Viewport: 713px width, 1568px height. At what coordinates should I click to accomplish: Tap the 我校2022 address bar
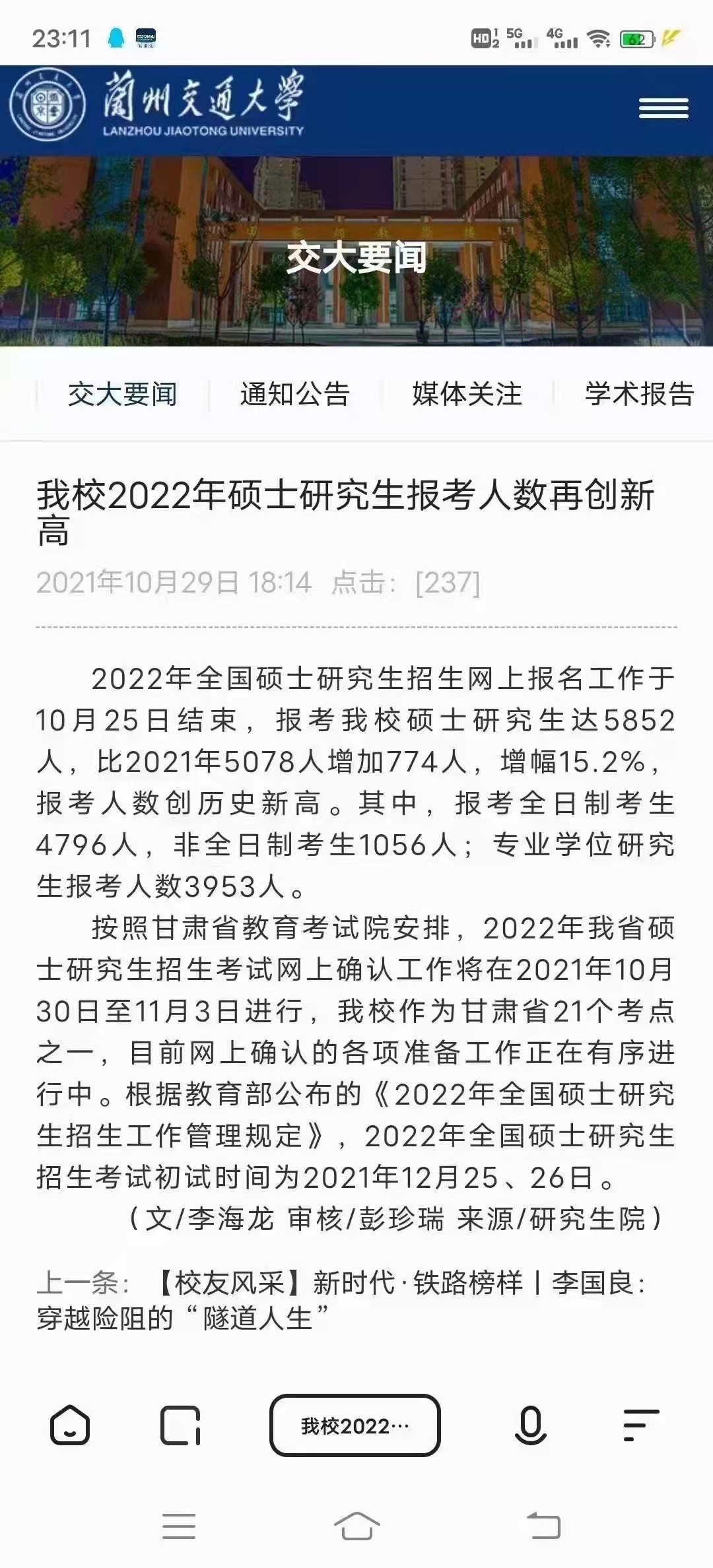pos(355,1425)
